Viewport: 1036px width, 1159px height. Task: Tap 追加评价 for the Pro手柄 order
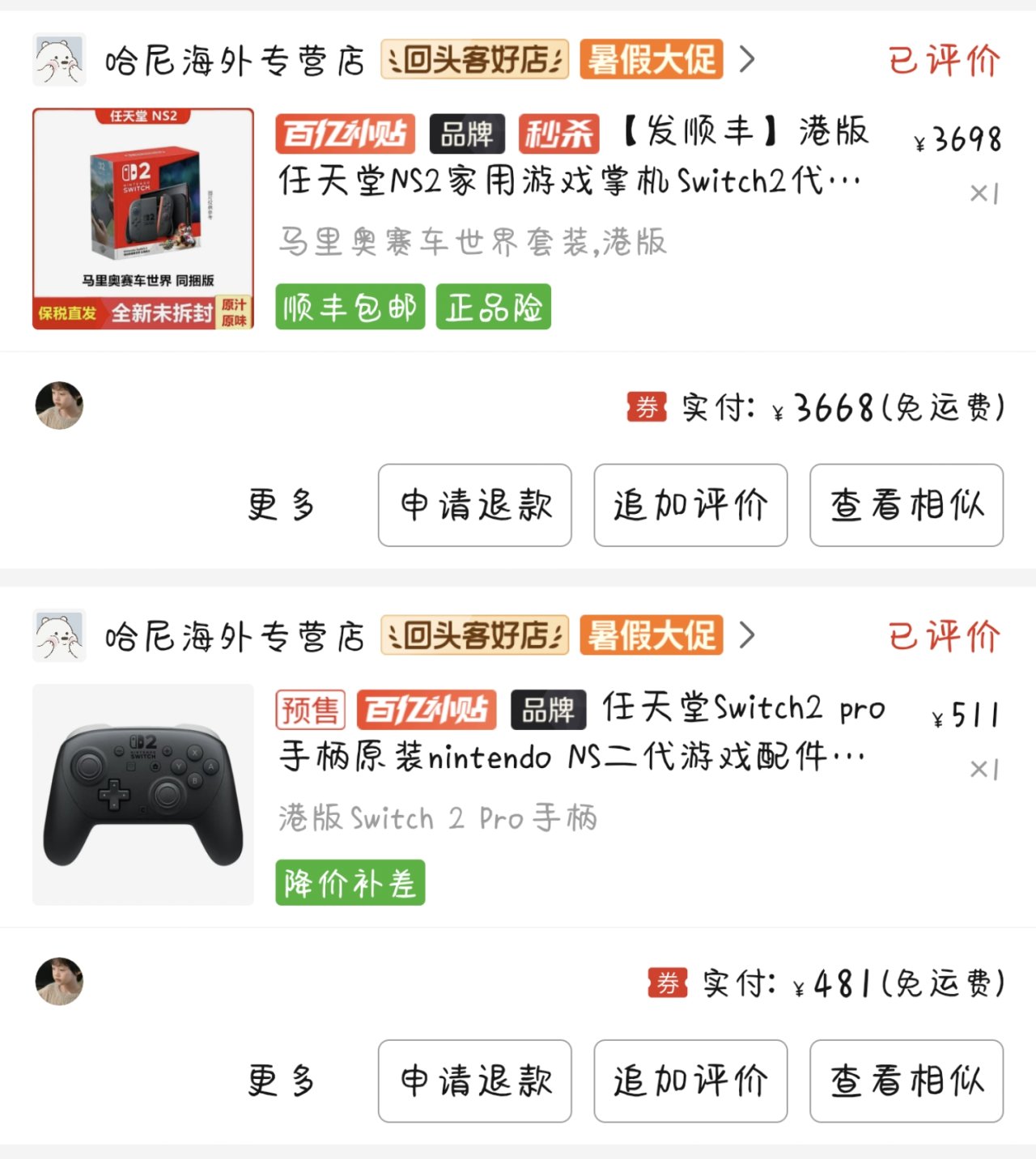coord(690,1081)
